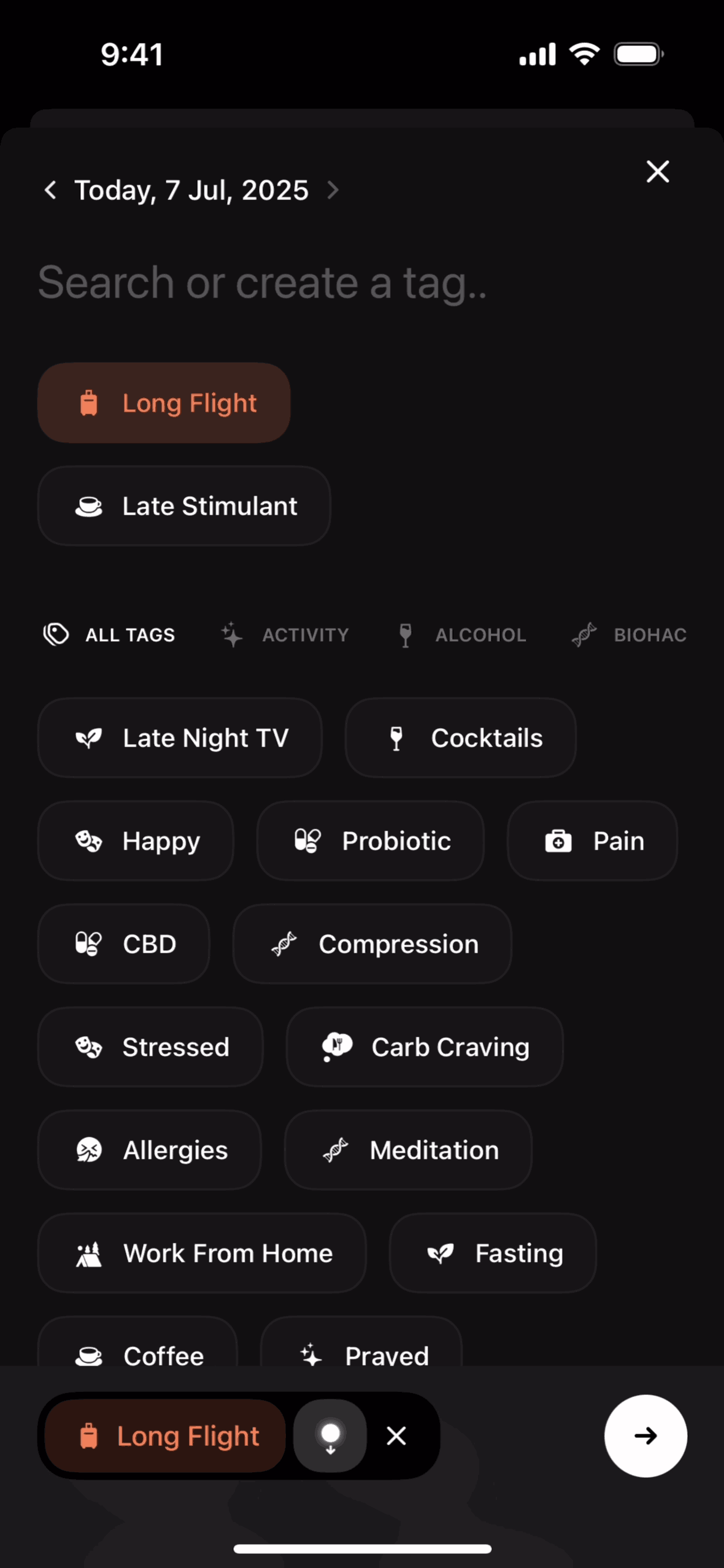Viewport: 724px width, 1568px height.
Task: Close the tag selection sheet
Action: [x=657, y=172]
